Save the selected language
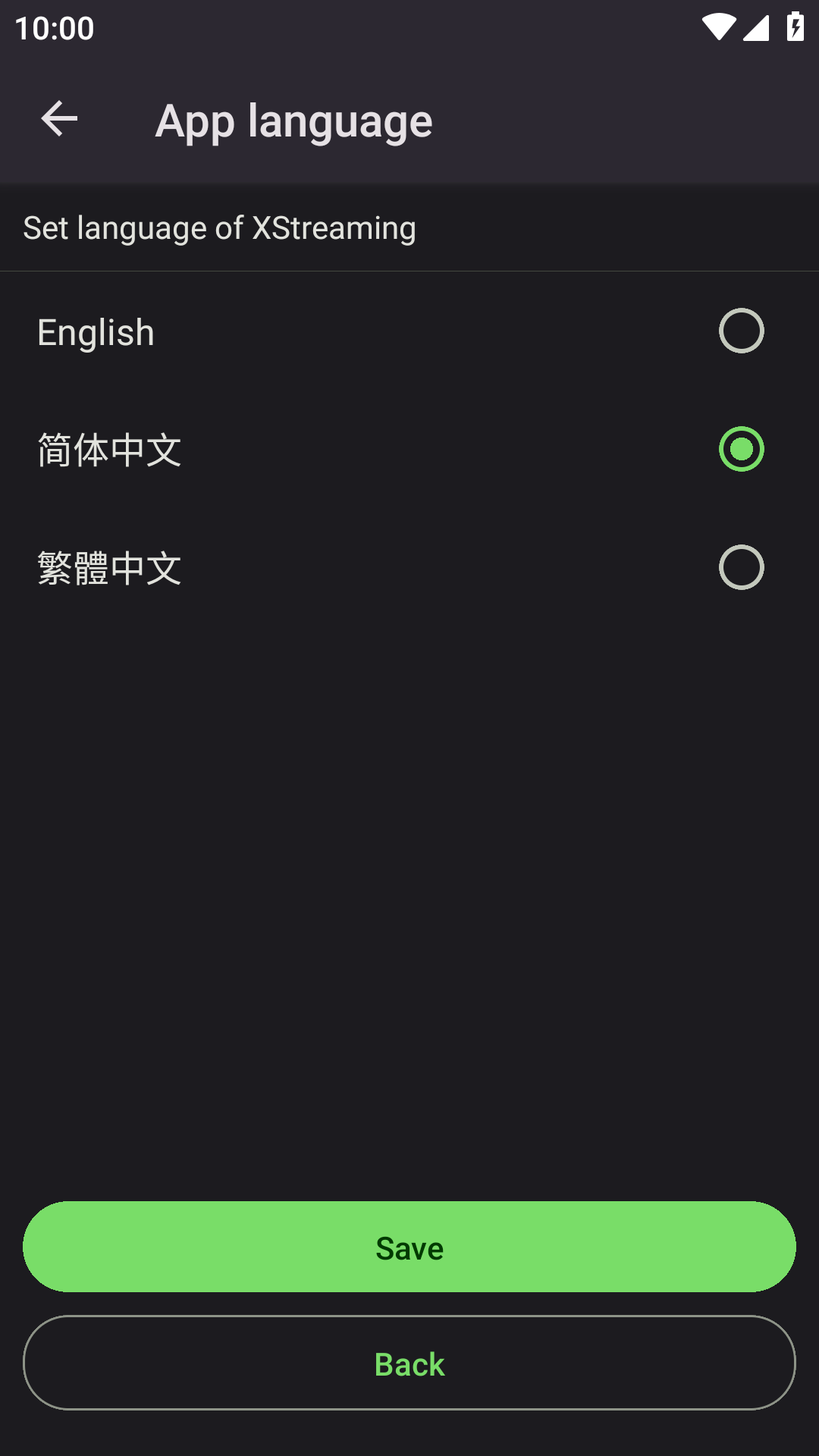 [x=409, y=1247]
